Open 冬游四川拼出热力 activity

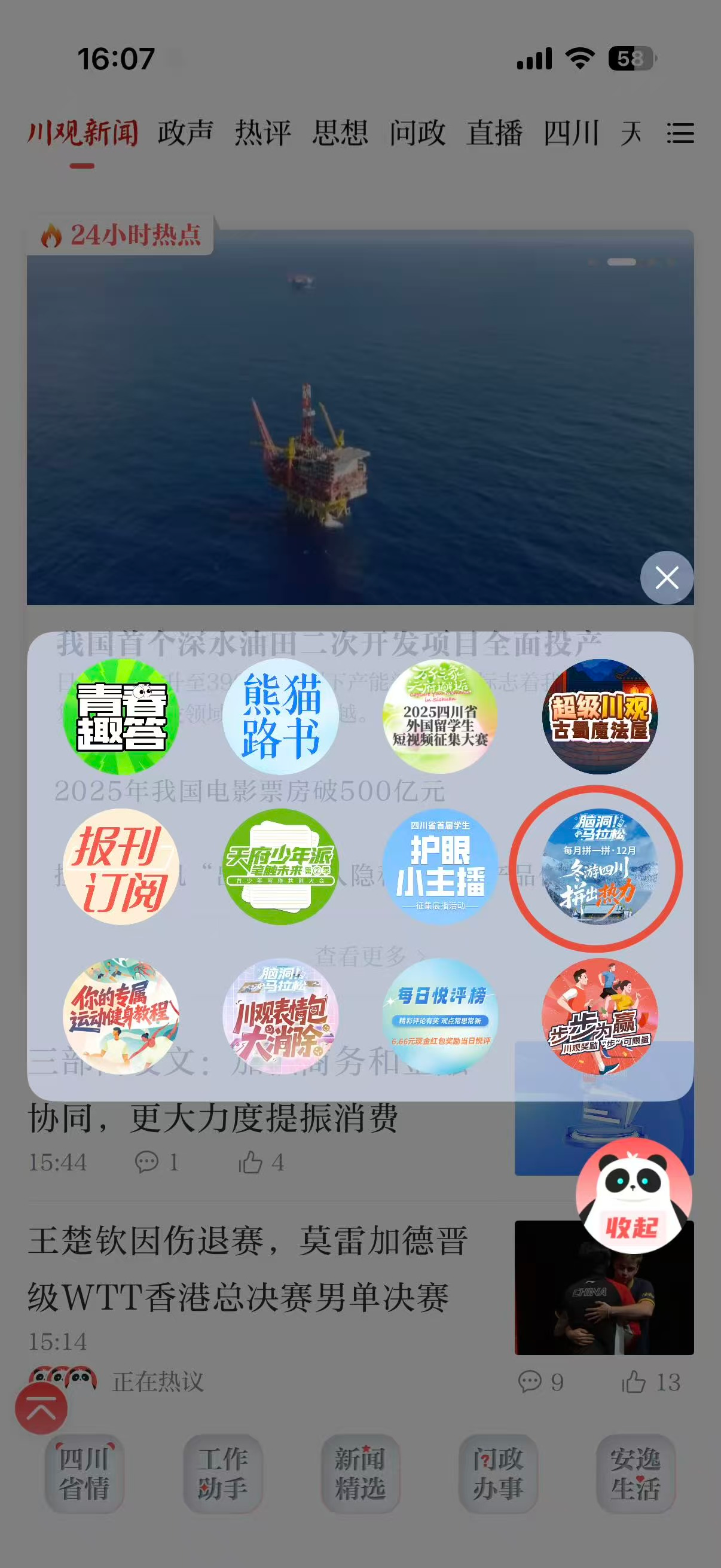tap(599, 867)
